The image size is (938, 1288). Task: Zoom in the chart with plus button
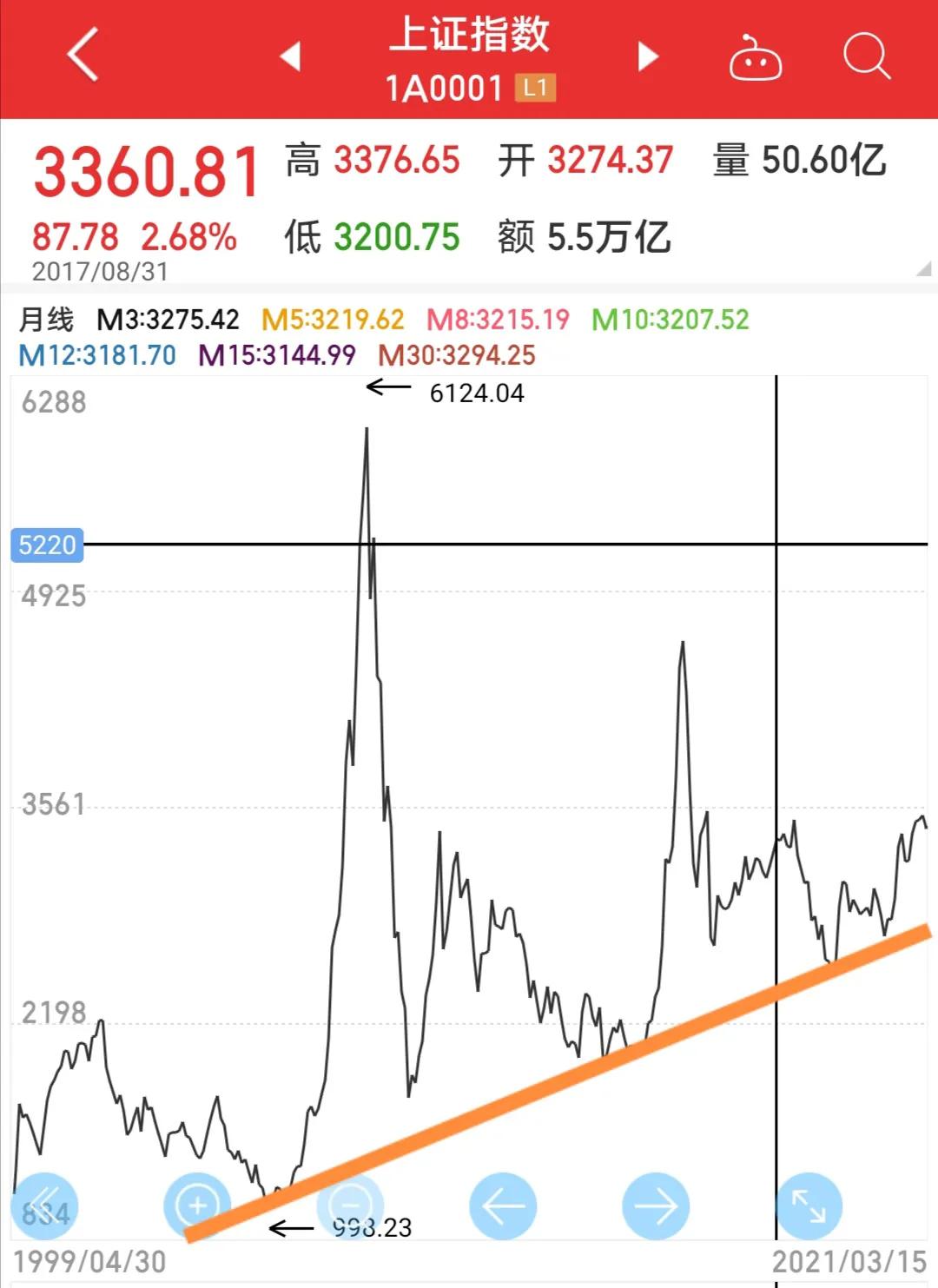[x=197, y=1206]
